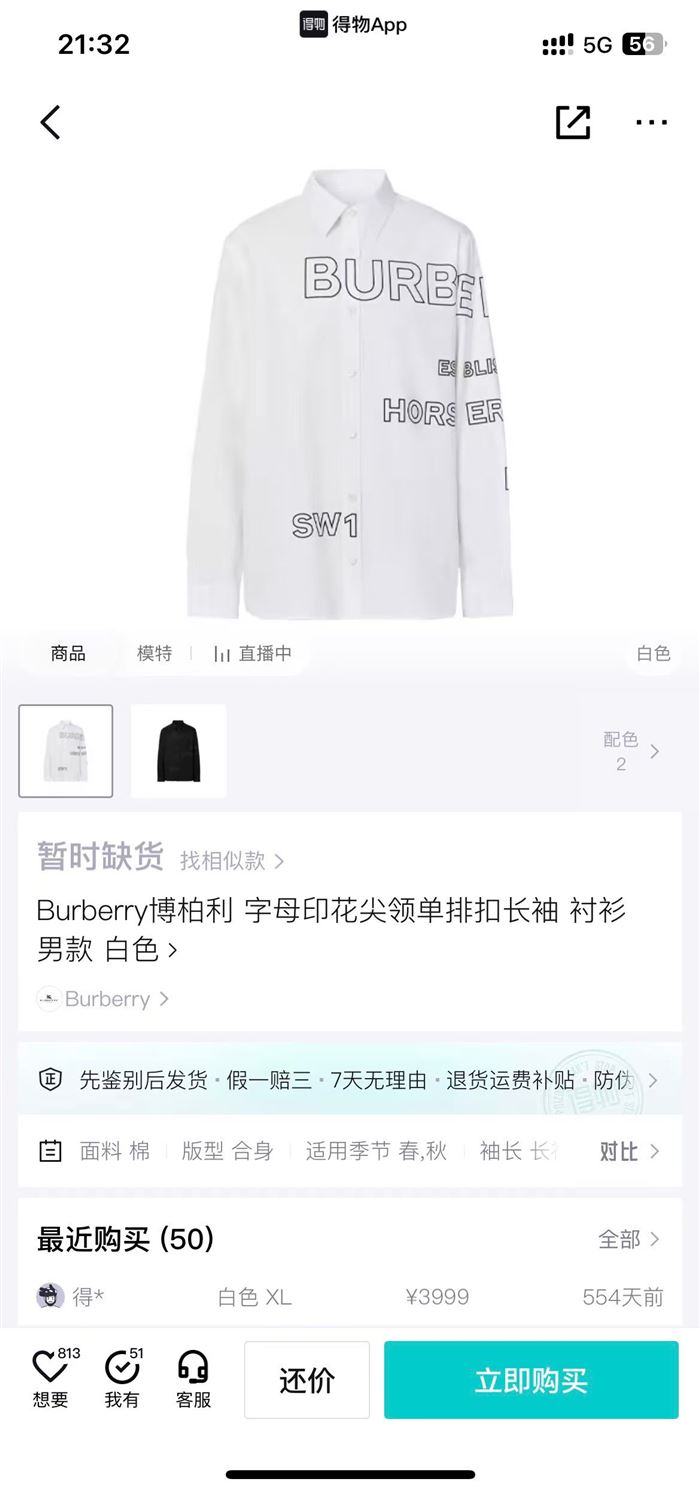The height and width of the screenshot is (1493, 700).
Task: Select the white shirt thumbnail
Action: [x=66, y=751]
